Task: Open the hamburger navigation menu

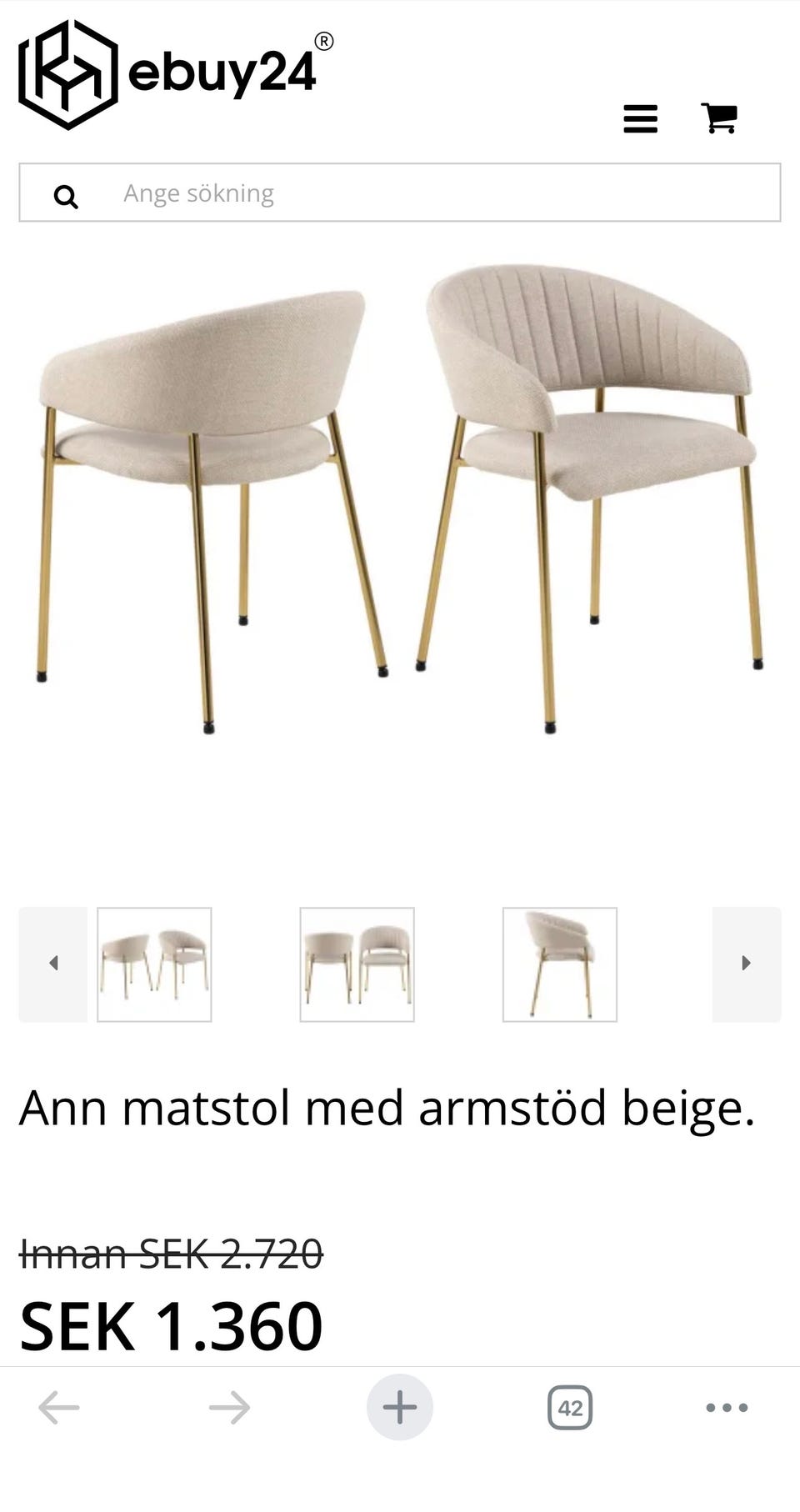Action: click(x=640, y=118)
